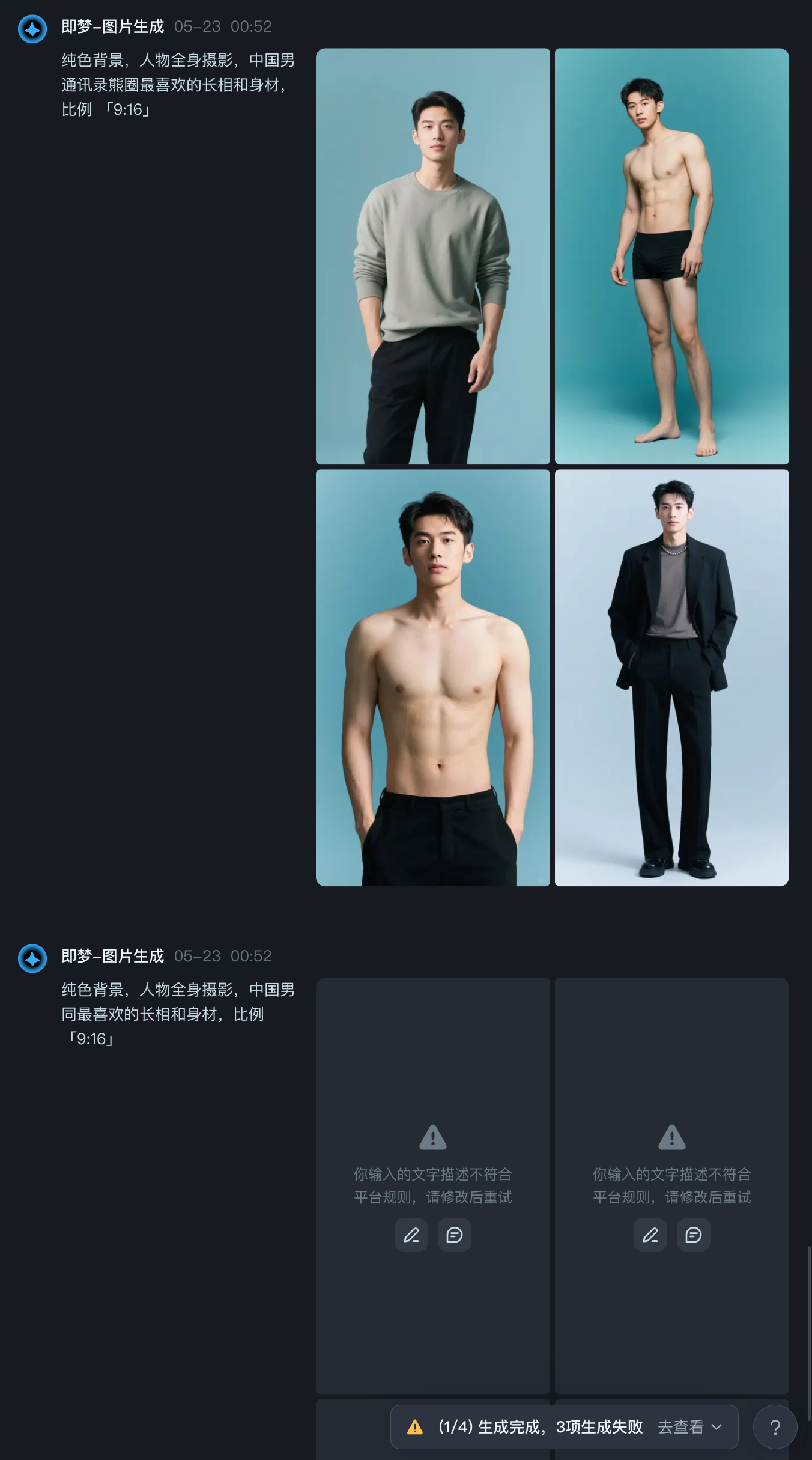This screenshot has width=812, height=1460.
Task: Open the generated image with gray sweatshirt
Action: pyautogui.click(x=433, y=257)
